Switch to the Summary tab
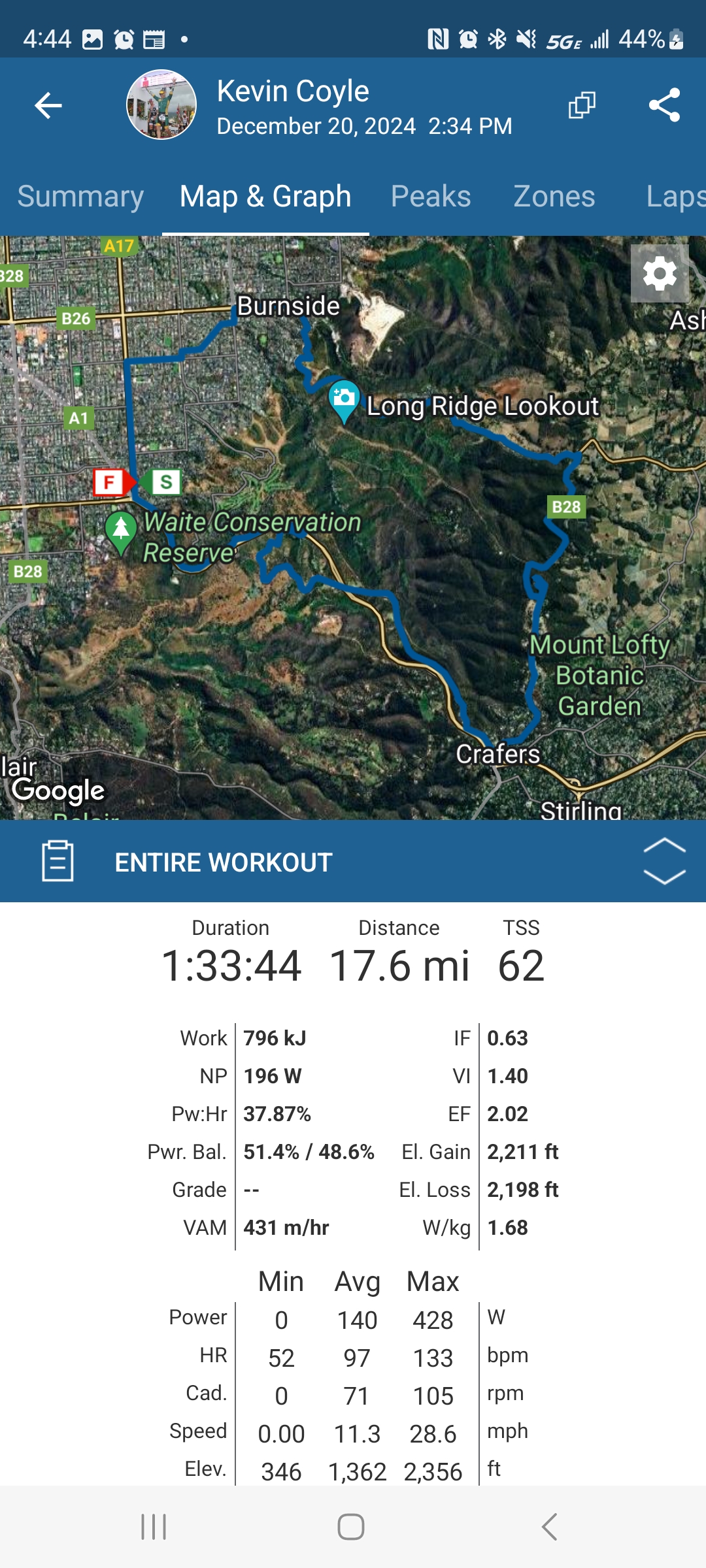The width and height of the screenshot is (706, 1568). 80,197
